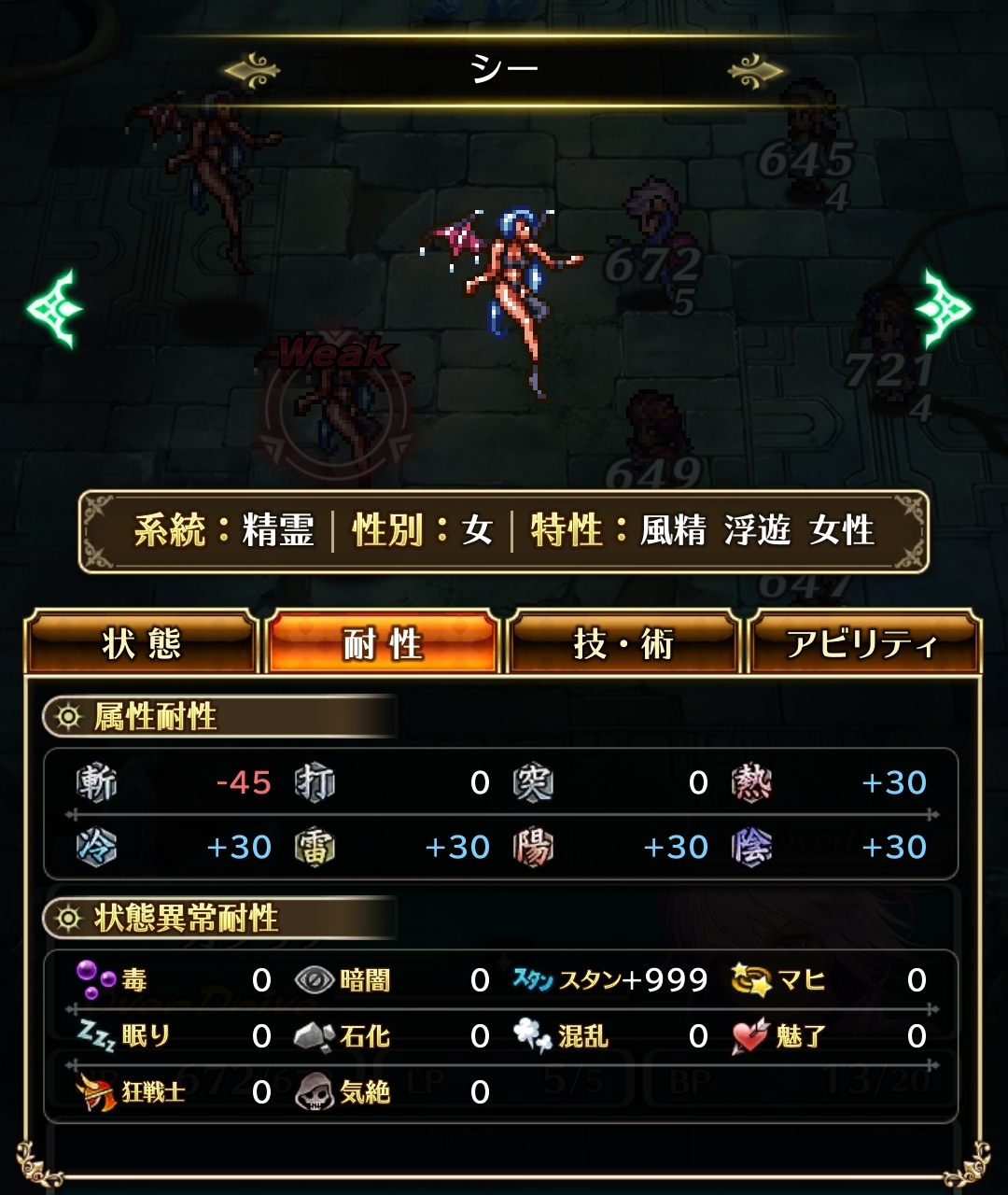The width and height of the screenshot is (1008, 1195).
Task: Go to next enemy with right arrow
Action: (x=945, y=309)
